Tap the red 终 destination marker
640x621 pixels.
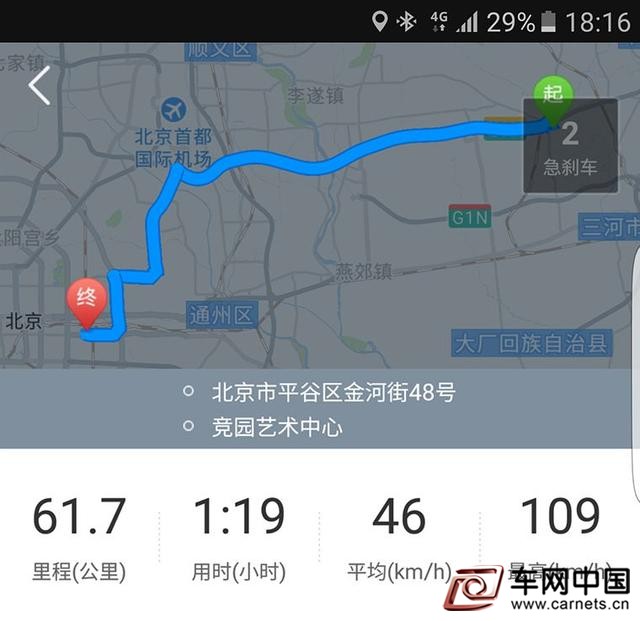pyautogui.click(x=87, y=300)
